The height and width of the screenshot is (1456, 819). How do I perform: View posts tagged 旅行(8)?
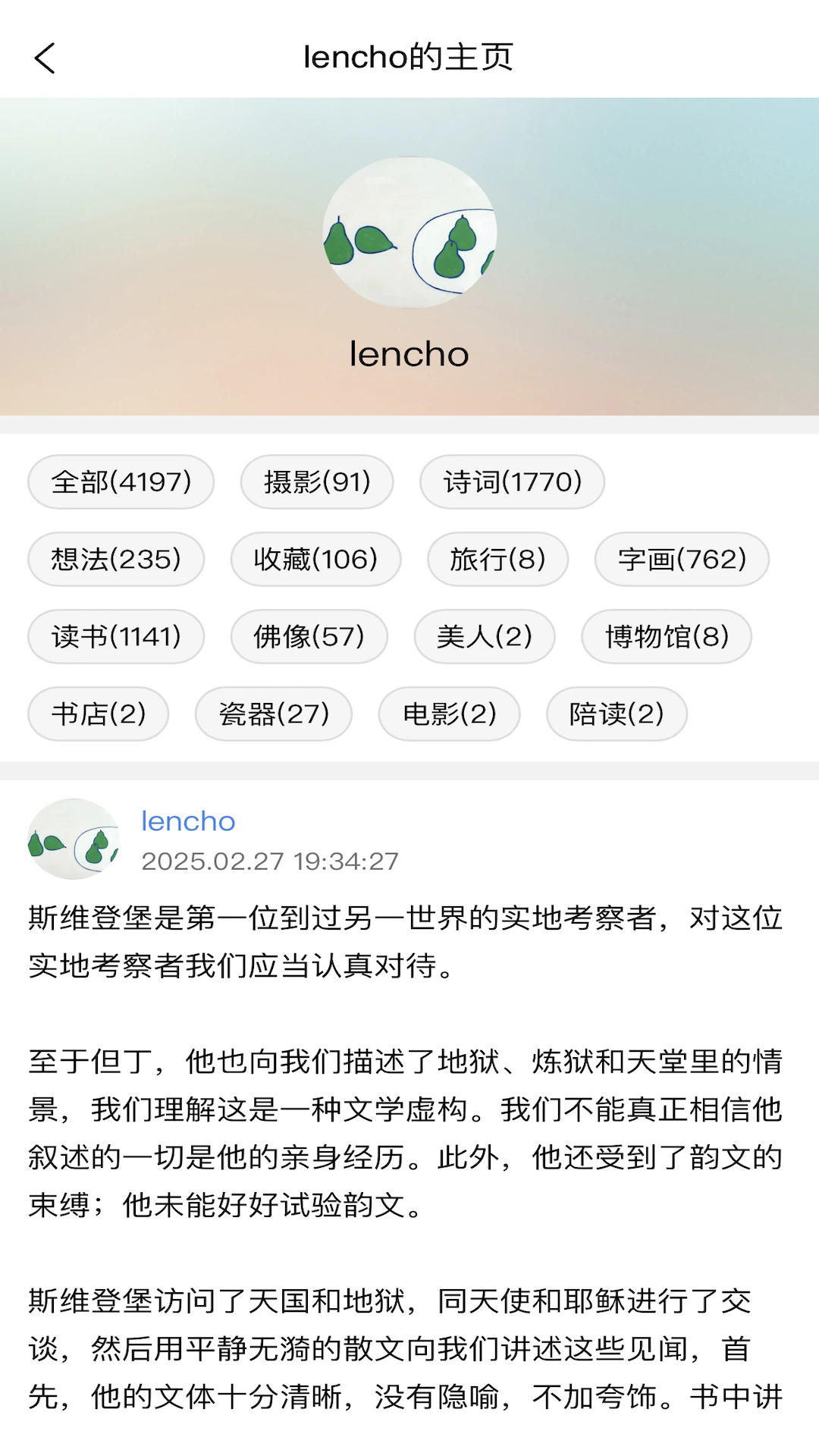click(498, 560)
